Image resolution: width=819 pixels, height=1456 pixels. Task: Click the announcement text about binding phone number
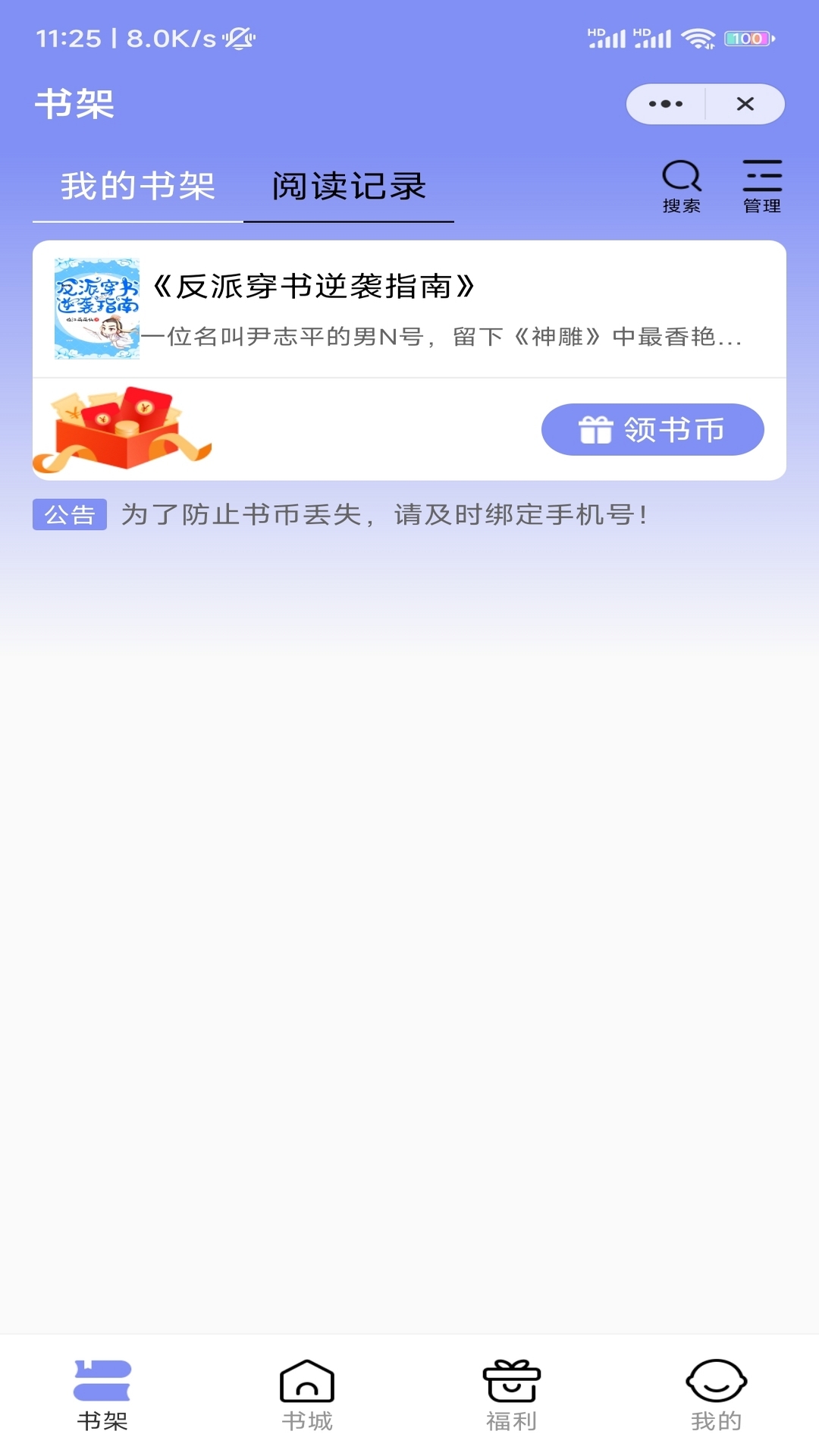(x=383, y=514)
